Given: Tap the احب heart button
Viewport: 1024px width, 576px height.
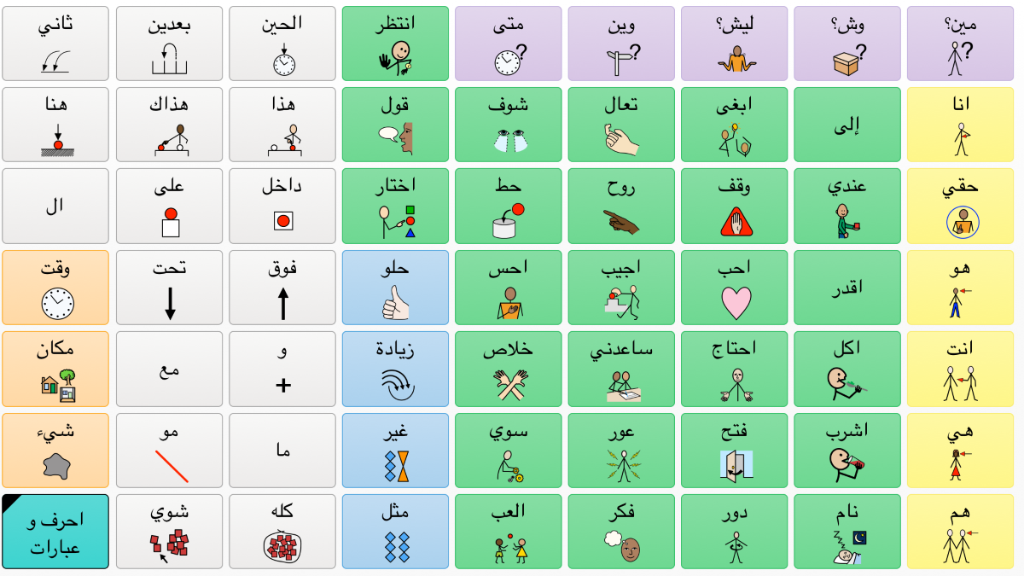Looking at the screenshot, I should pos(735,287).
